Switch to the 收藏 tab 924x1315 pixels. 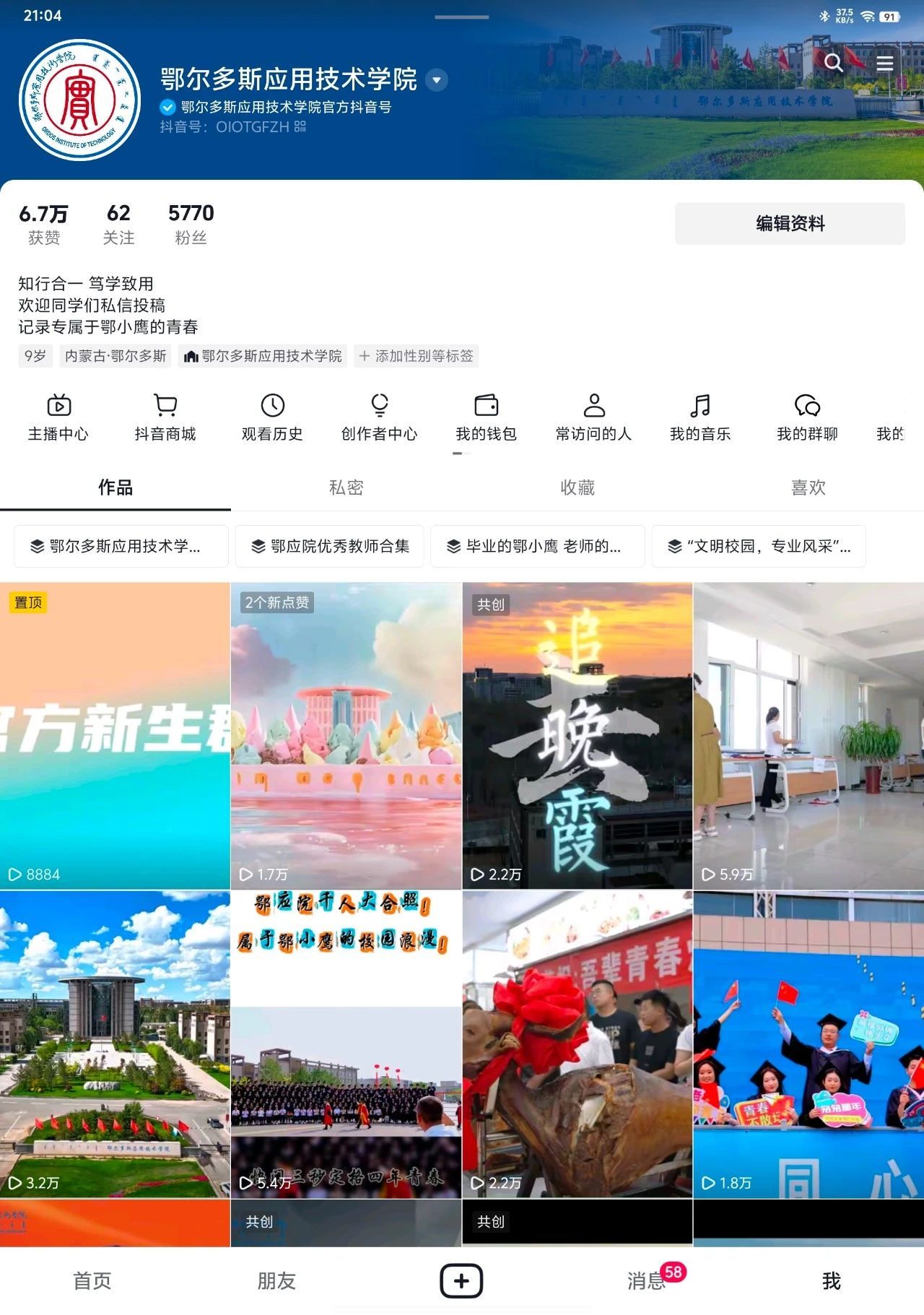[x=577, y=487]
